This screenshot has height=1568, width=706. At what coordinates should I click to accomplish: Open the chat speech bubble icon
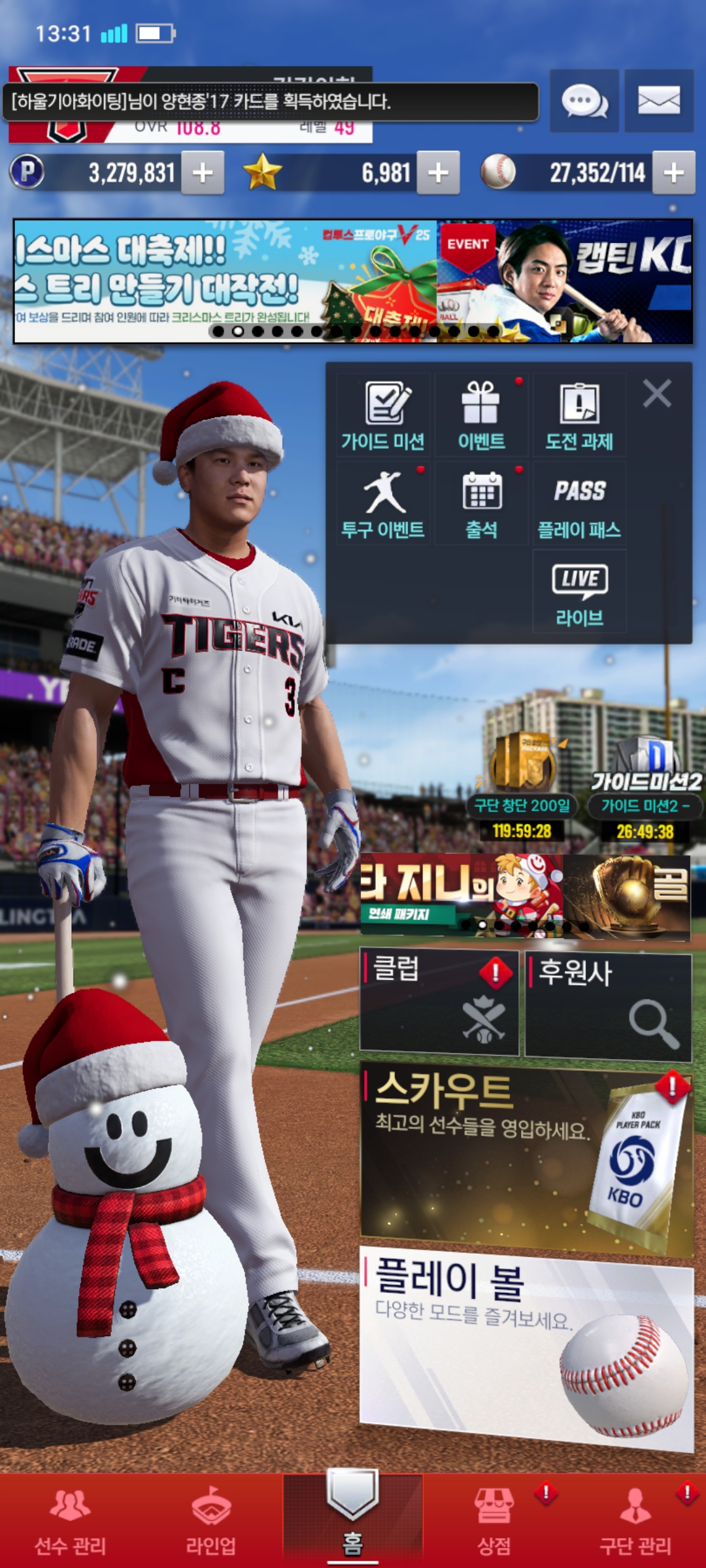(584, 101)
